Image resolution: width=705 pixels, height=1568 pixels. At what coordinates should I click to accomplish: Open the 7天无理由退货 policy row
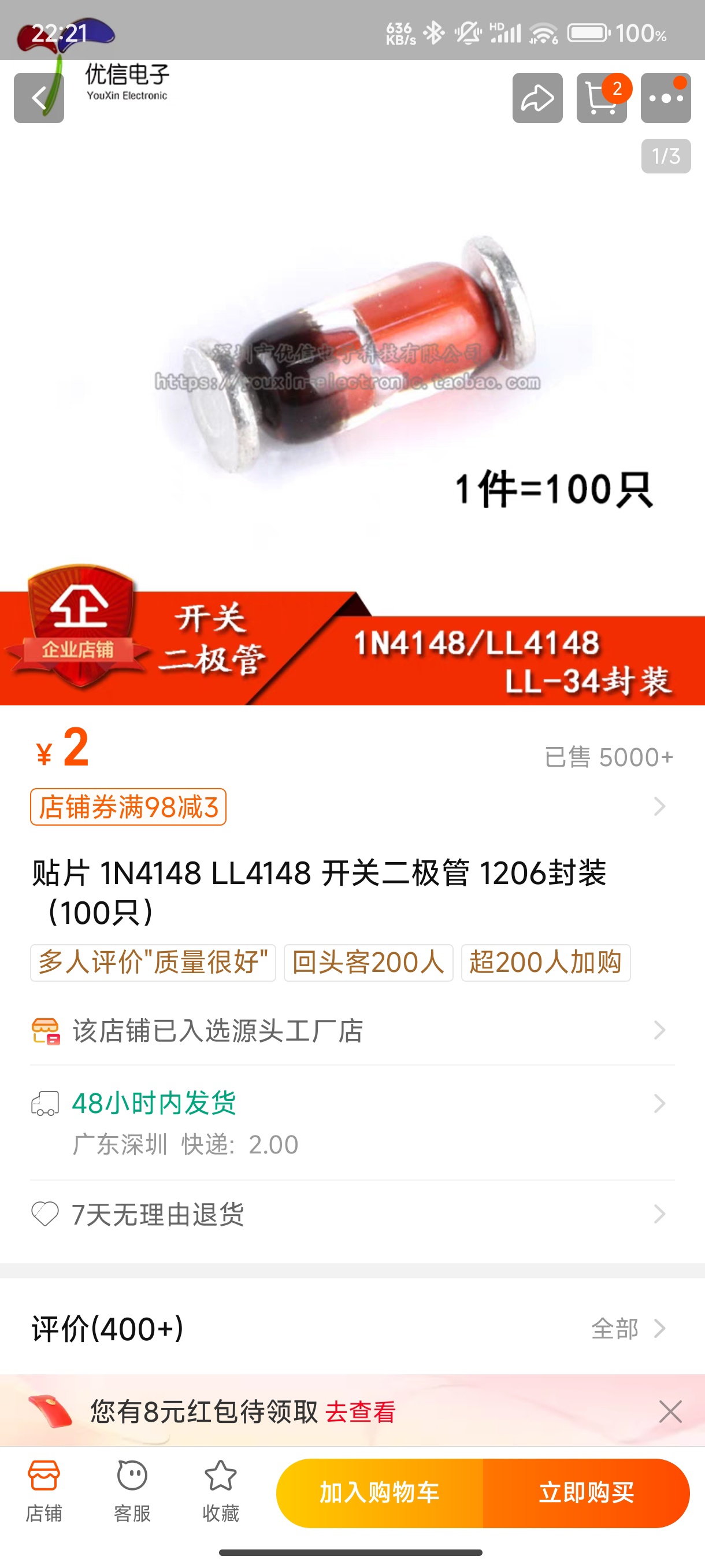(x=352, y=1214)
